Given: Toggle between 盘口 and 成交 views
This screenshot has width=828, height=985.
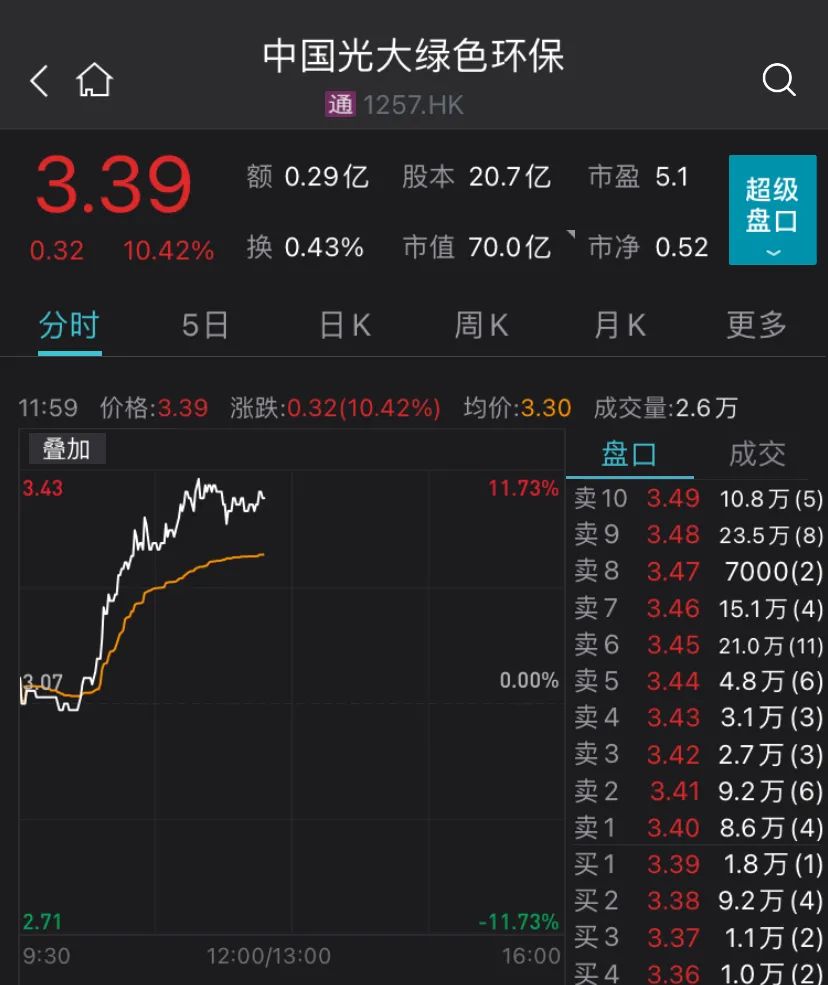Looking at the screenshot, I should pyautogui.click(x=757, y=454).
